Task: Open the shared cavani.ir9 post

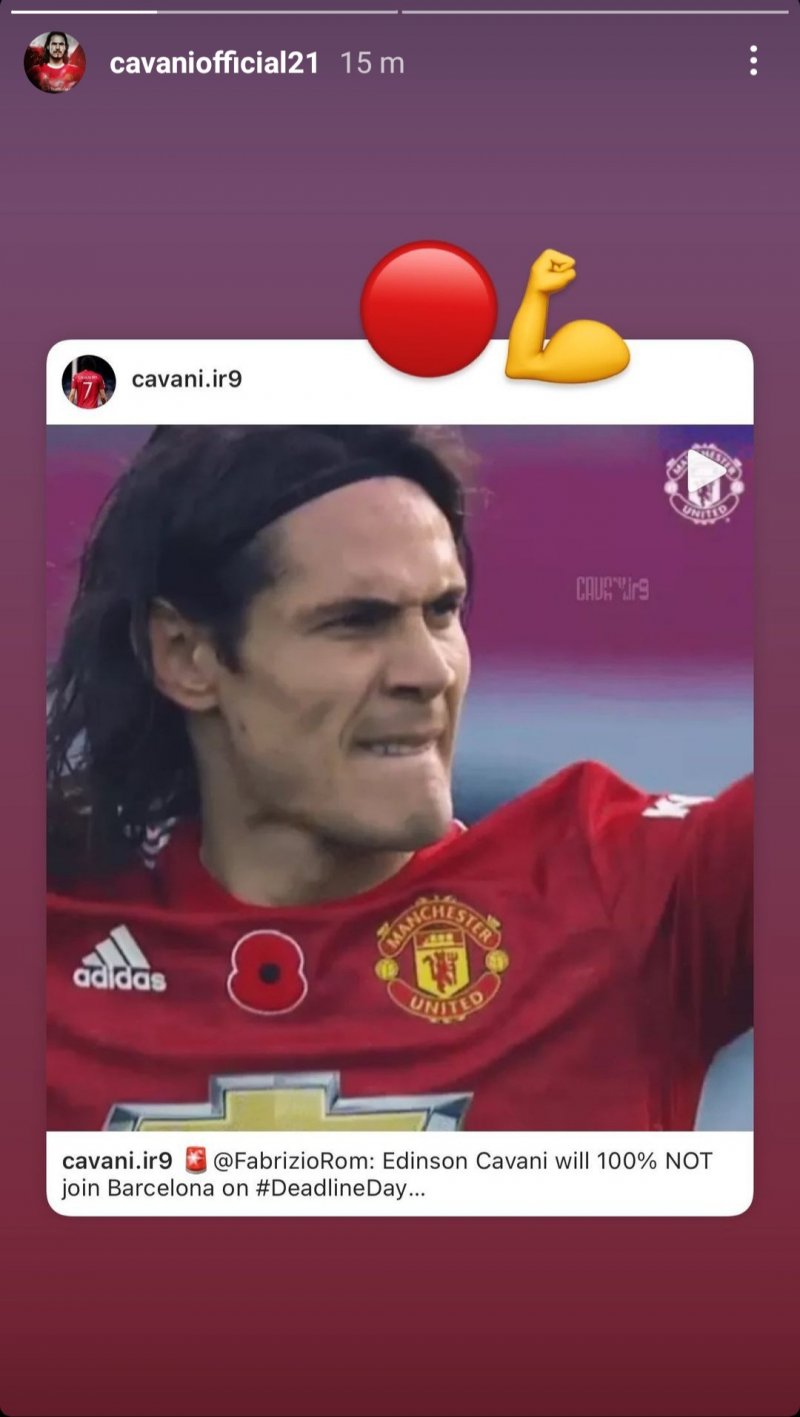Action: [400, 777]
